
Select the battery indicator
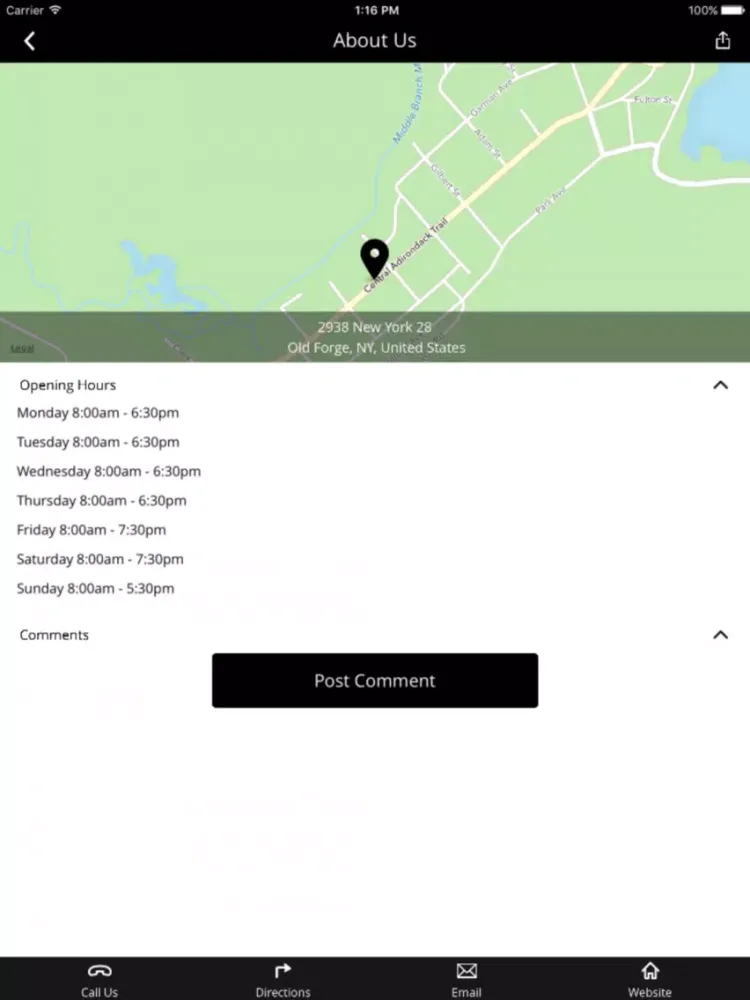[731, 10]
